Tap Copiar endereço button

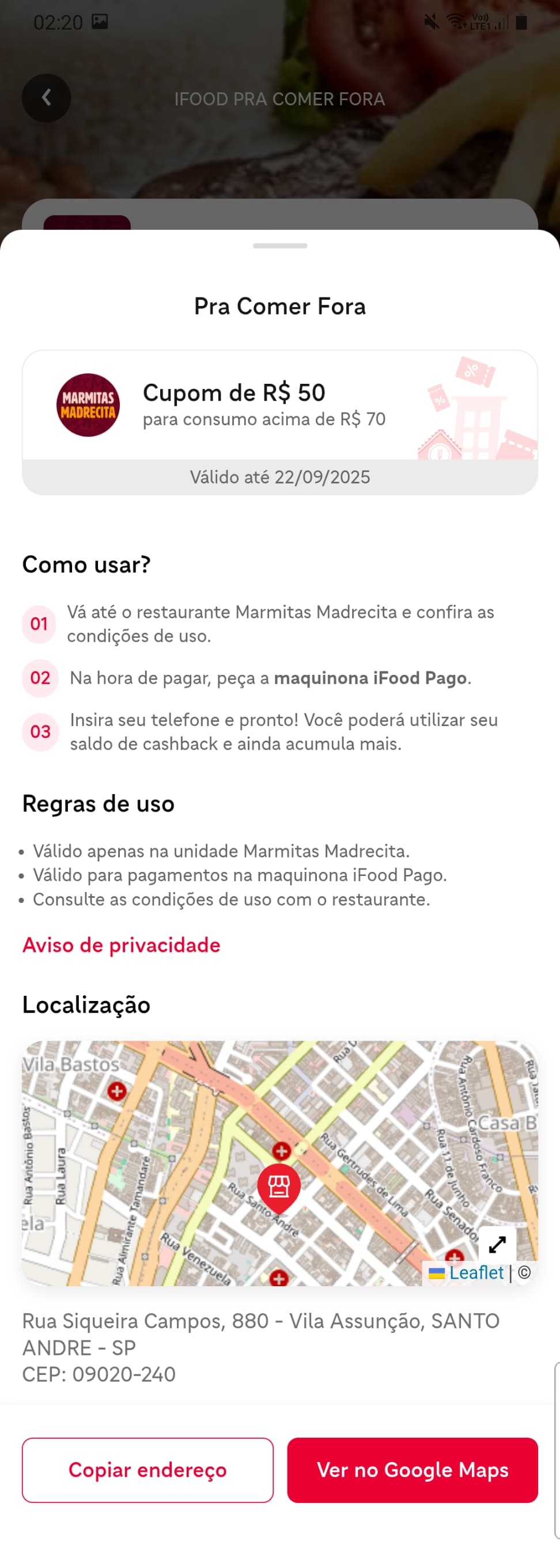[147, 1469]
